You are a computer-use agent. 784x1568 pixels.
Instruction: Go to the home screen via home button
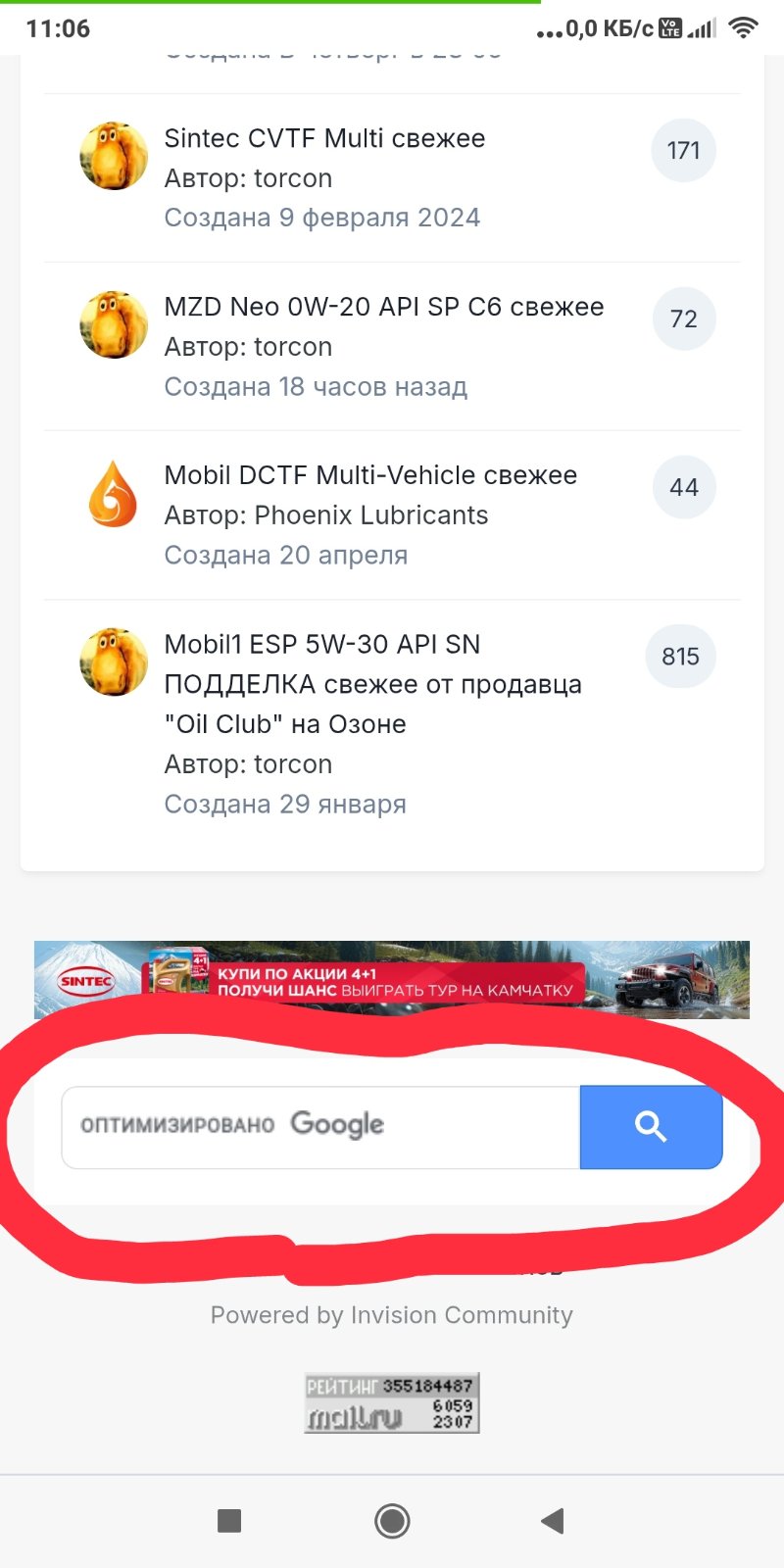392,1521
